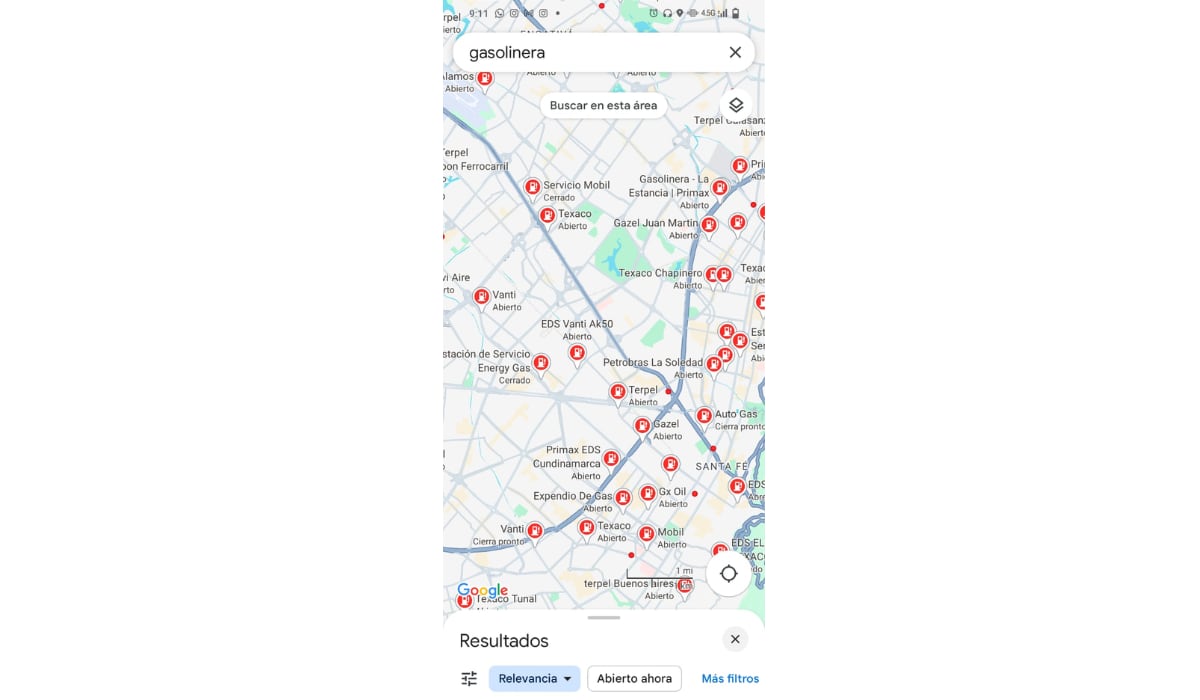Image resolution: width=1200 pixels, height=700 pixels.
Task: Select the EDS Vanti Ak50 pin
Action: (577, 353)
